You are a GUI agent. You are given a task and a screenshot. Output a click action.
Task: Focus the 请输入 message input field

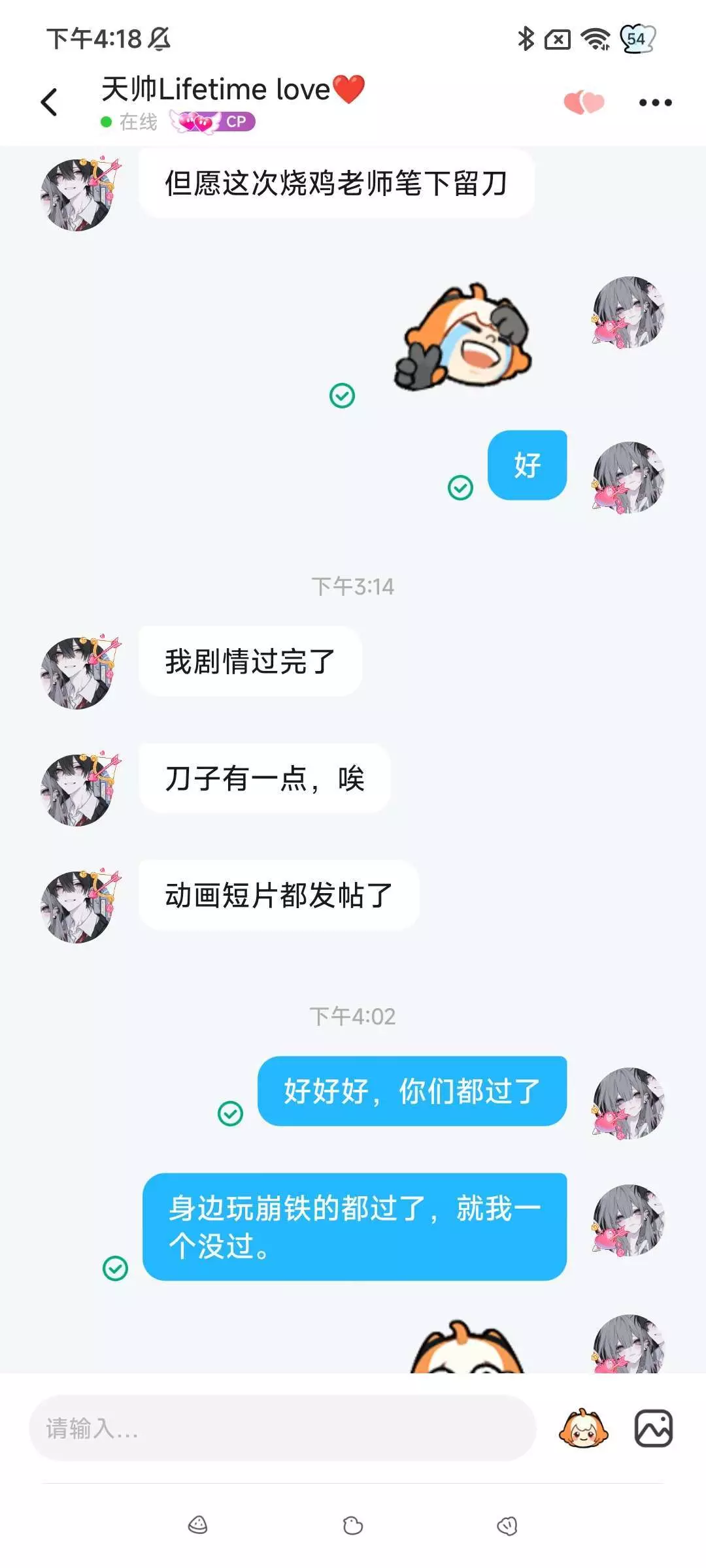pos(282,1428)
